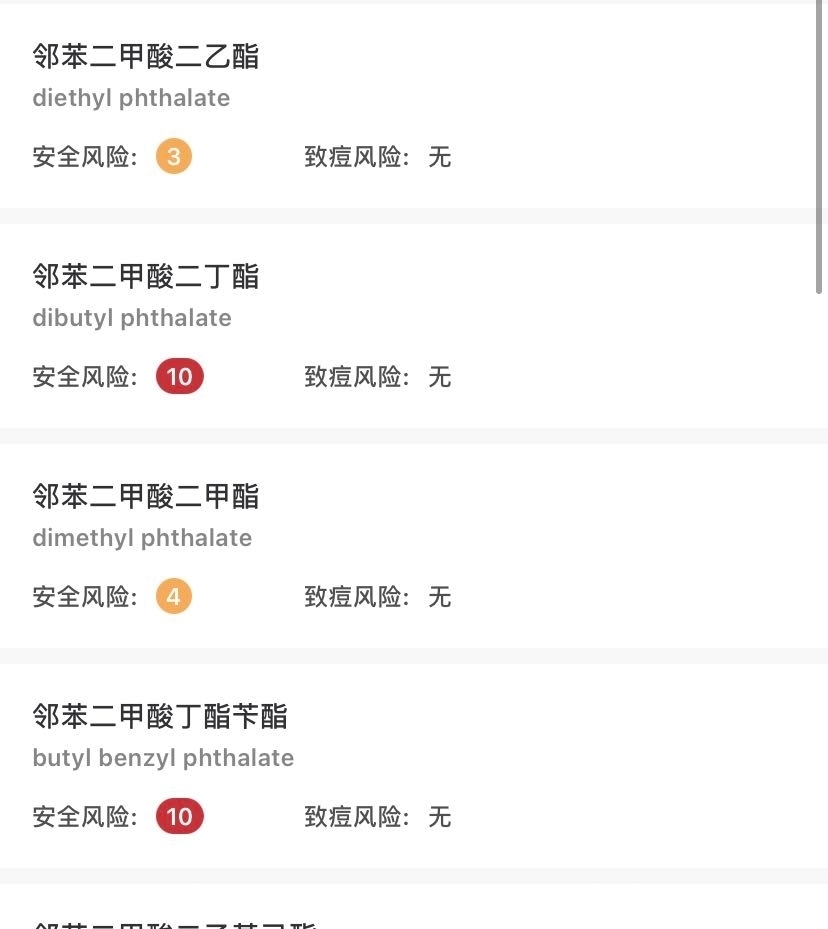Viewport: 828px width, 929px height.
Task: Tap the red 10 badge for butyl benzyl phthalate
Action: coord(179,817)
